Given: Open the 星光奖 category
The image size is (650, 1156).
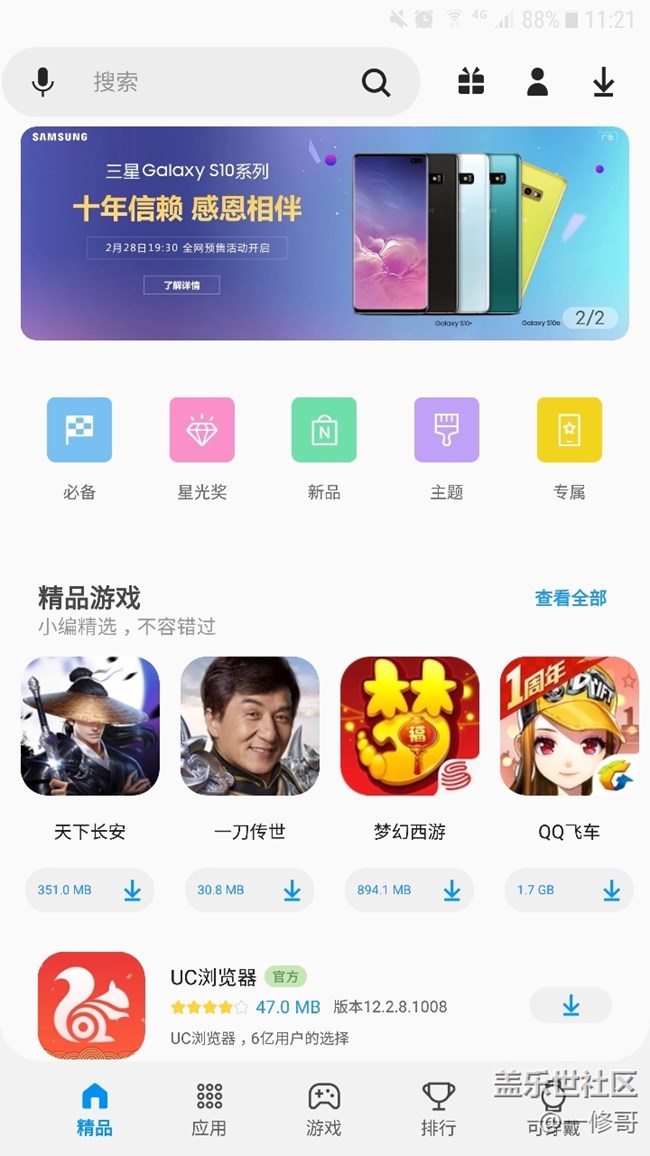Looking at the screenshot, I should [202, 430].
